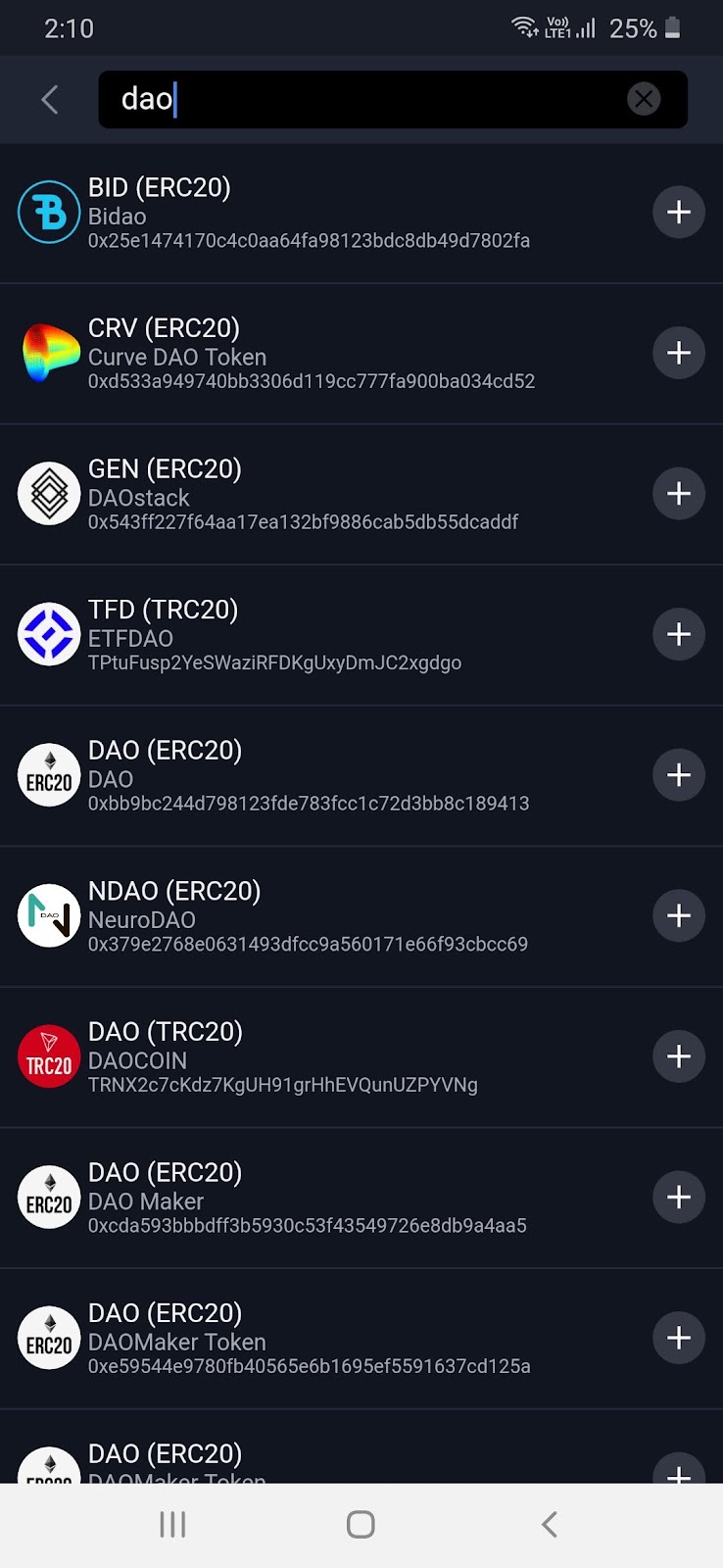Viewport: 723px width, 1568px height.
Task: Add the TFD ETFDAO token
Action: coord(679,634)
